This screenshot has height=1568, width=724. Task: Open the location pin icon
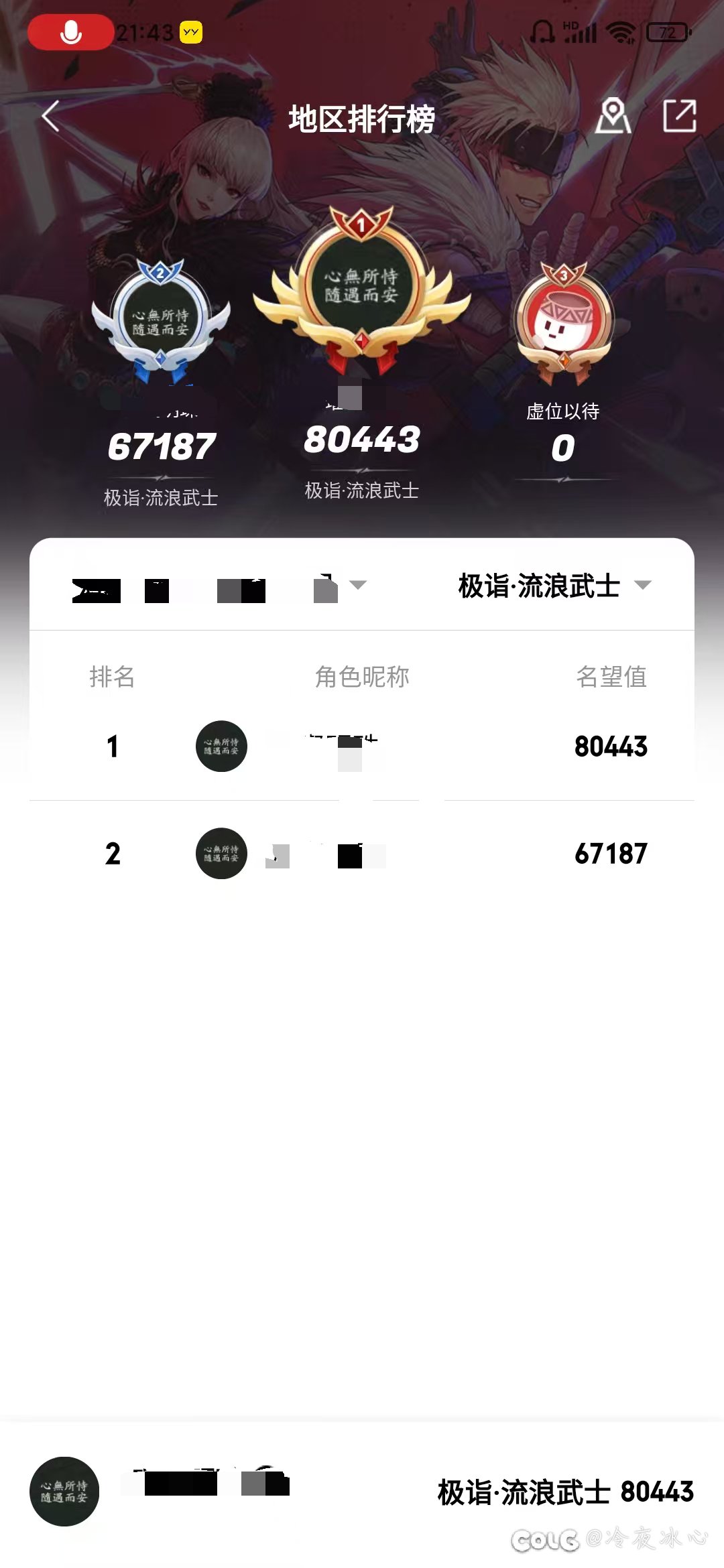coord(613,116)
